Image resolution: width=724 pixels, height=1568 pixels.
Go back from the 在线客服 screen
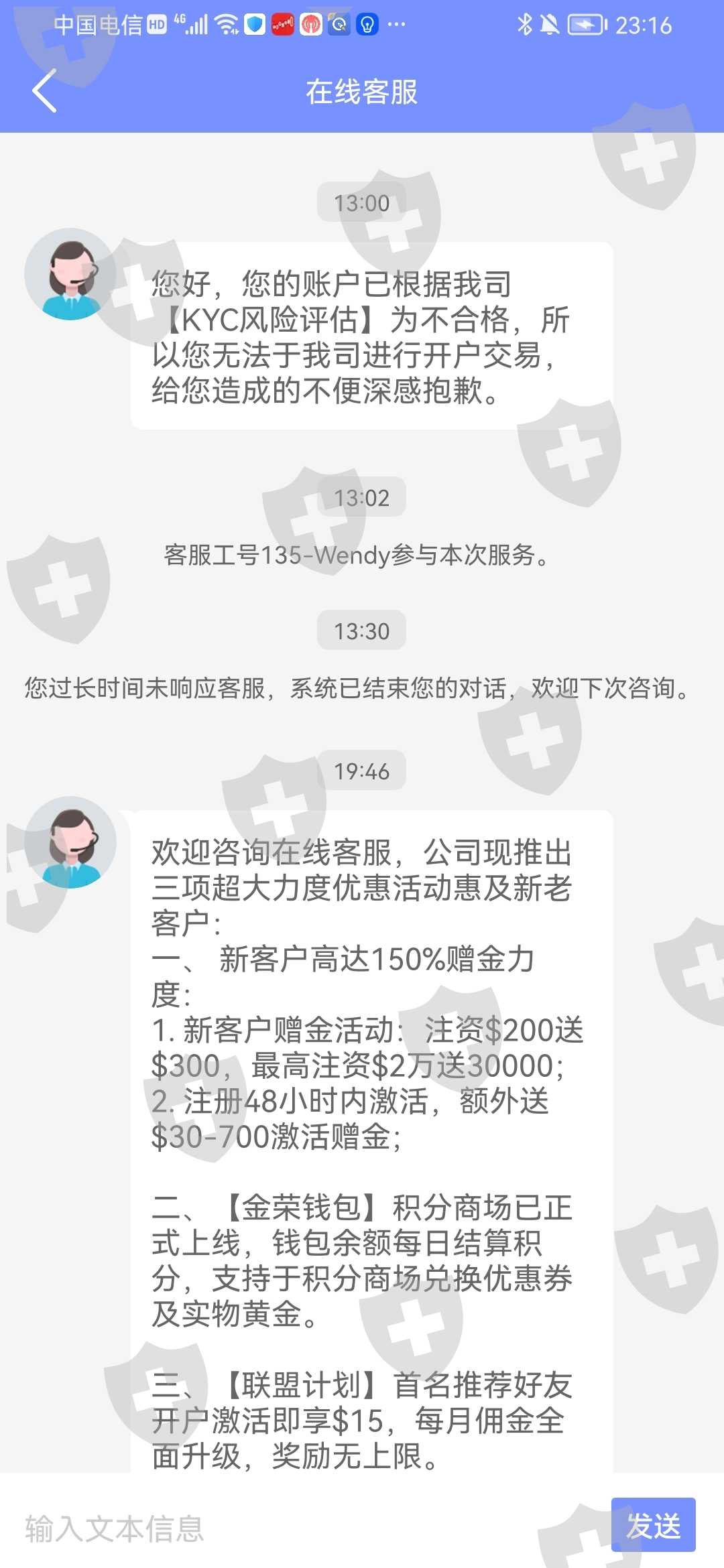pyautogui.click(x=44, y=90)
